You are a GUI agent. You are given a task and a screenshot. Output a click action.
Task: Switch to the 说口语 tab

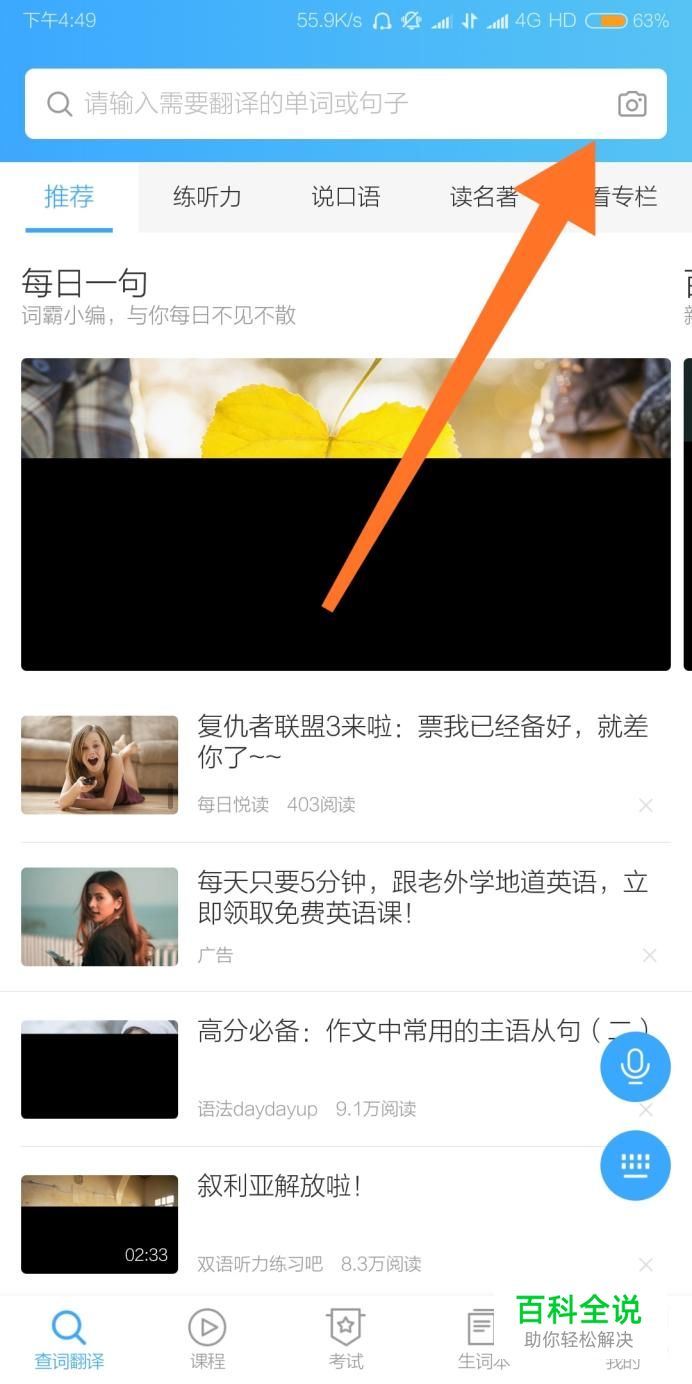pyautogui.click(x=346, y=197)
